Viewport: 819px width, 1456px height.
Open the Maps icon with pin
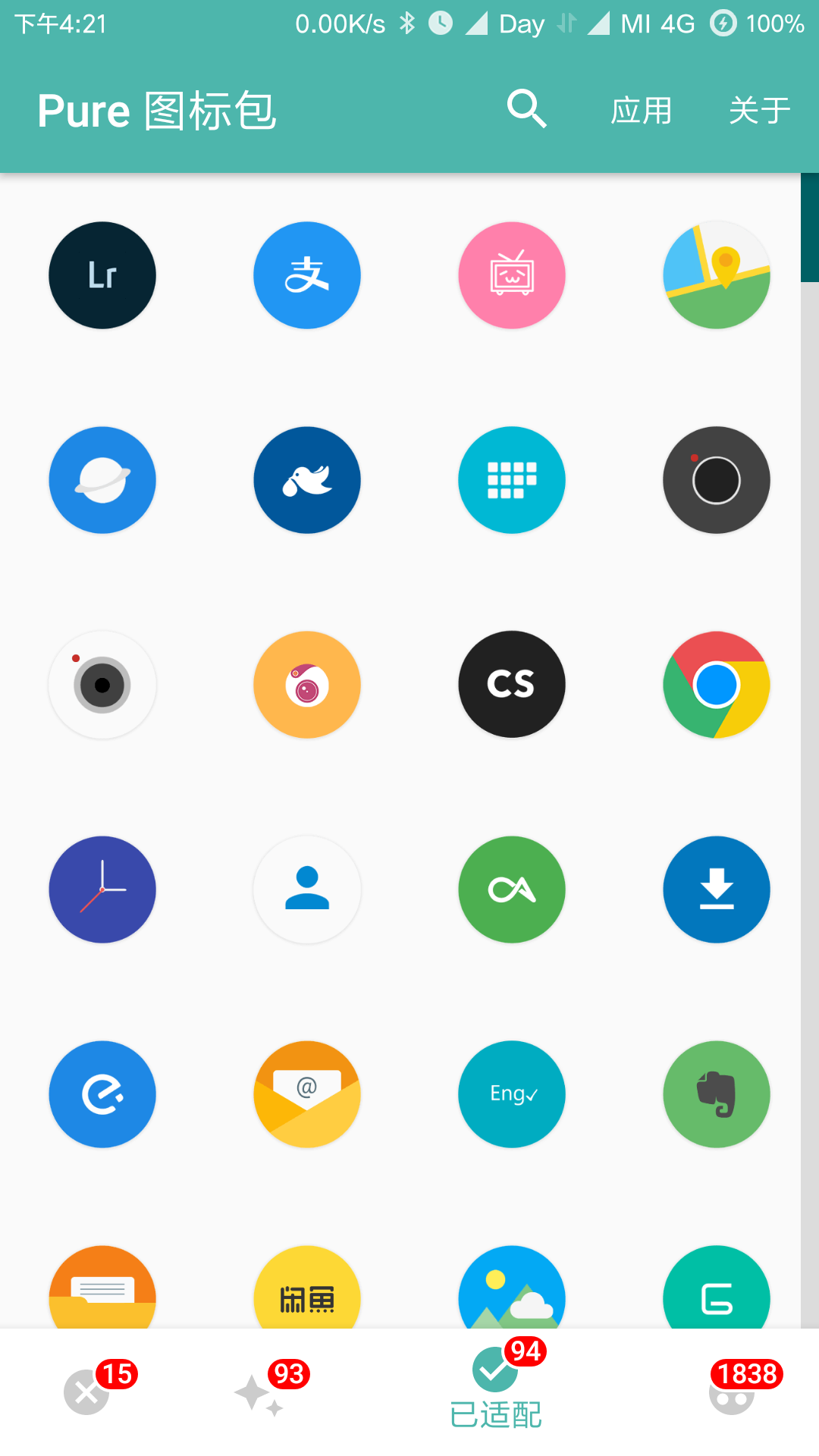click(x=717, y=275)
